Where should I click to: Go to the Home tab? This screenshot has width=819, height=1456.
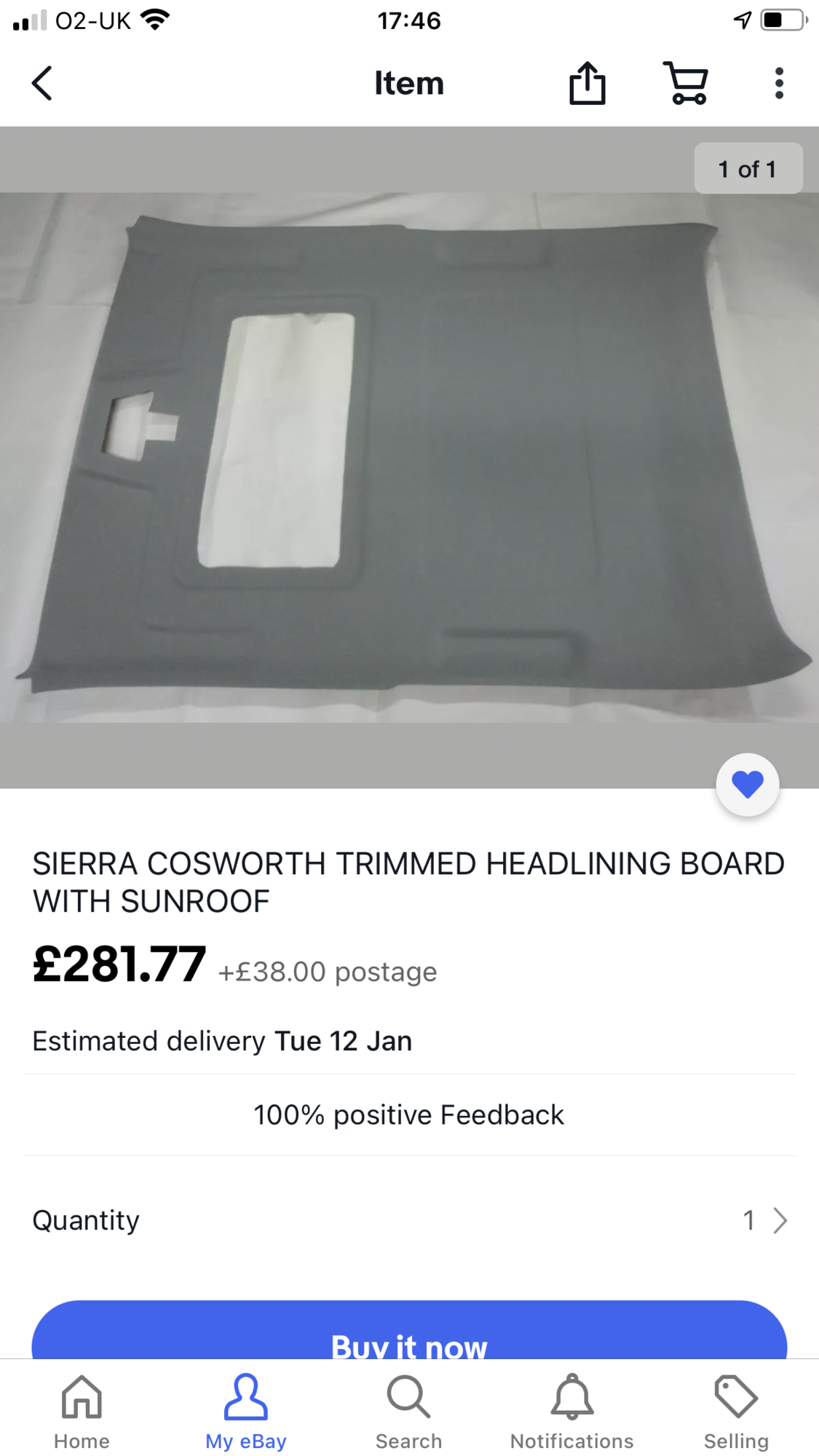82,1412
